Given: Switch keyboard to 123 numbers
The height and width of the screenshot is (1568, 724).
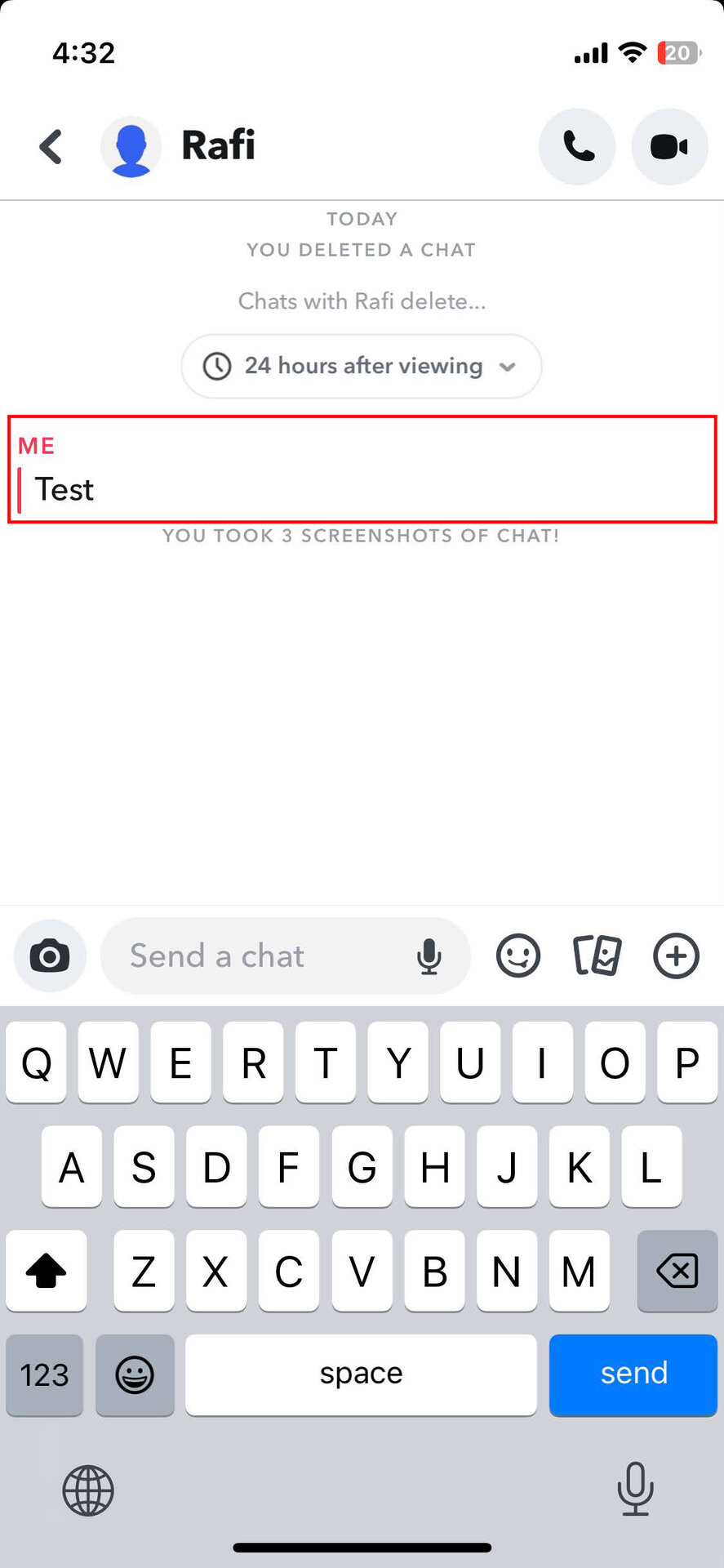Looking at the screenshot, I should 45,1374.
